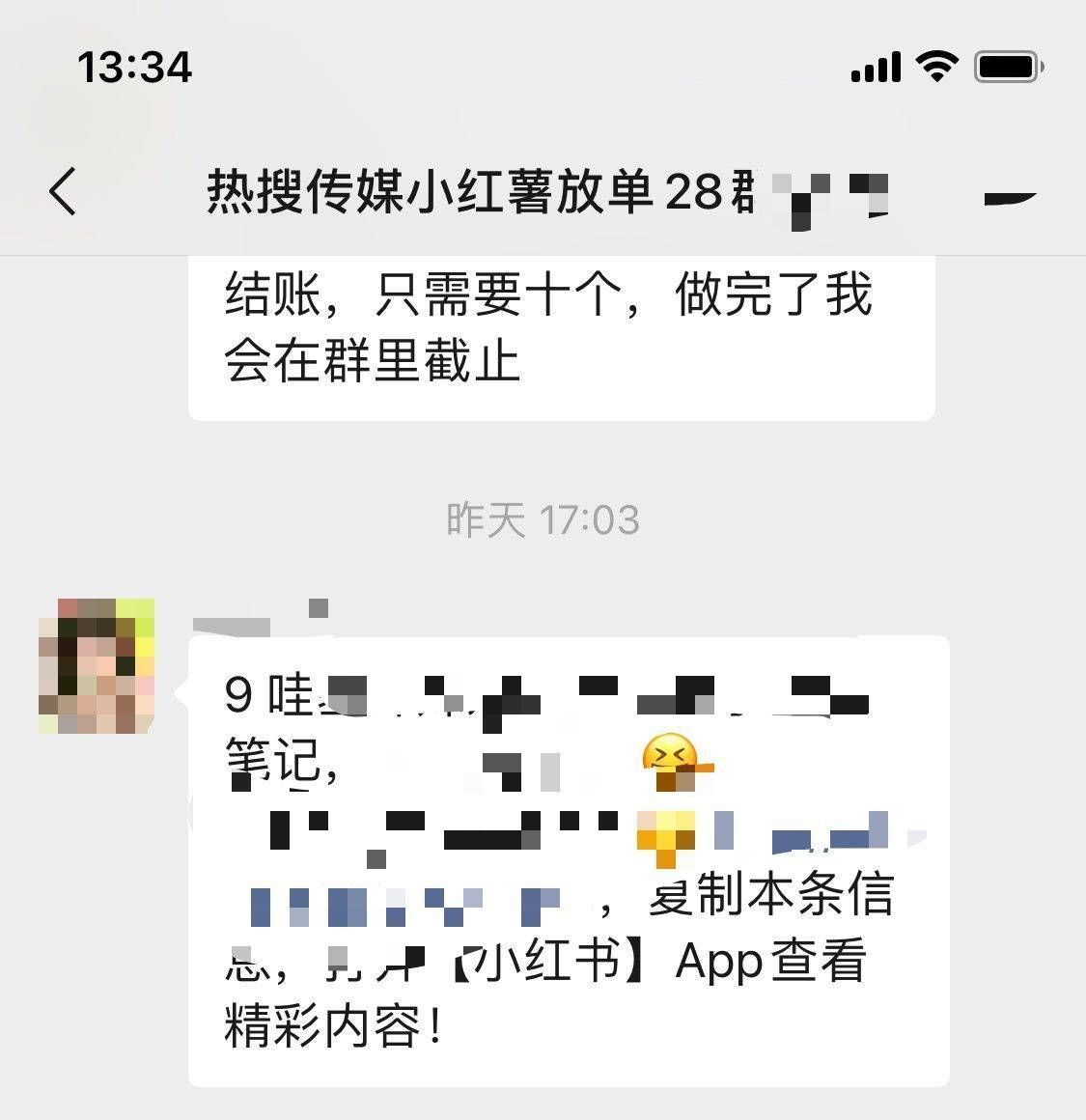This screenshot has height=1120, width=1086.
Task: Go back from the group chat
Action: click(63, 190)
